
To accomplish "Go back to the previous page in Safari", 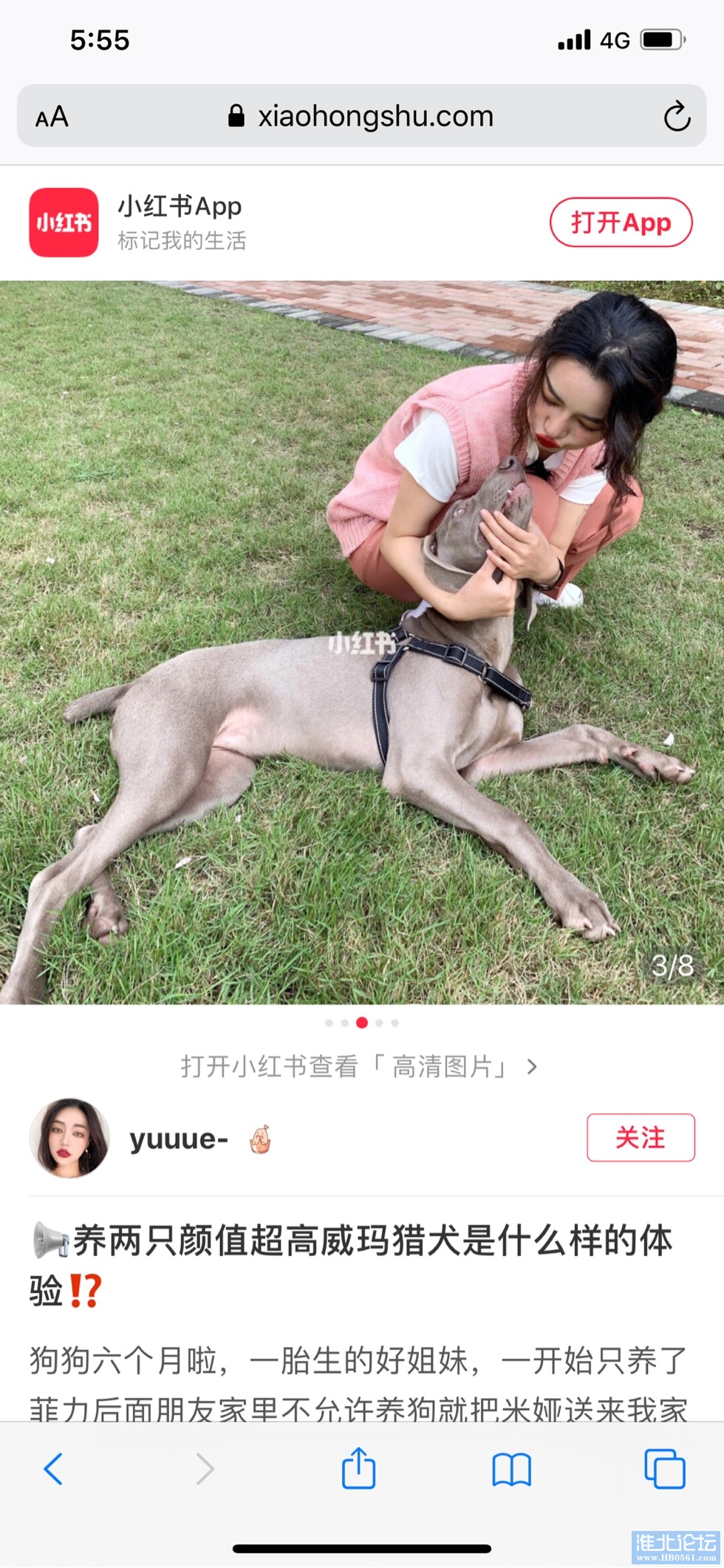I will point(53,1468).
